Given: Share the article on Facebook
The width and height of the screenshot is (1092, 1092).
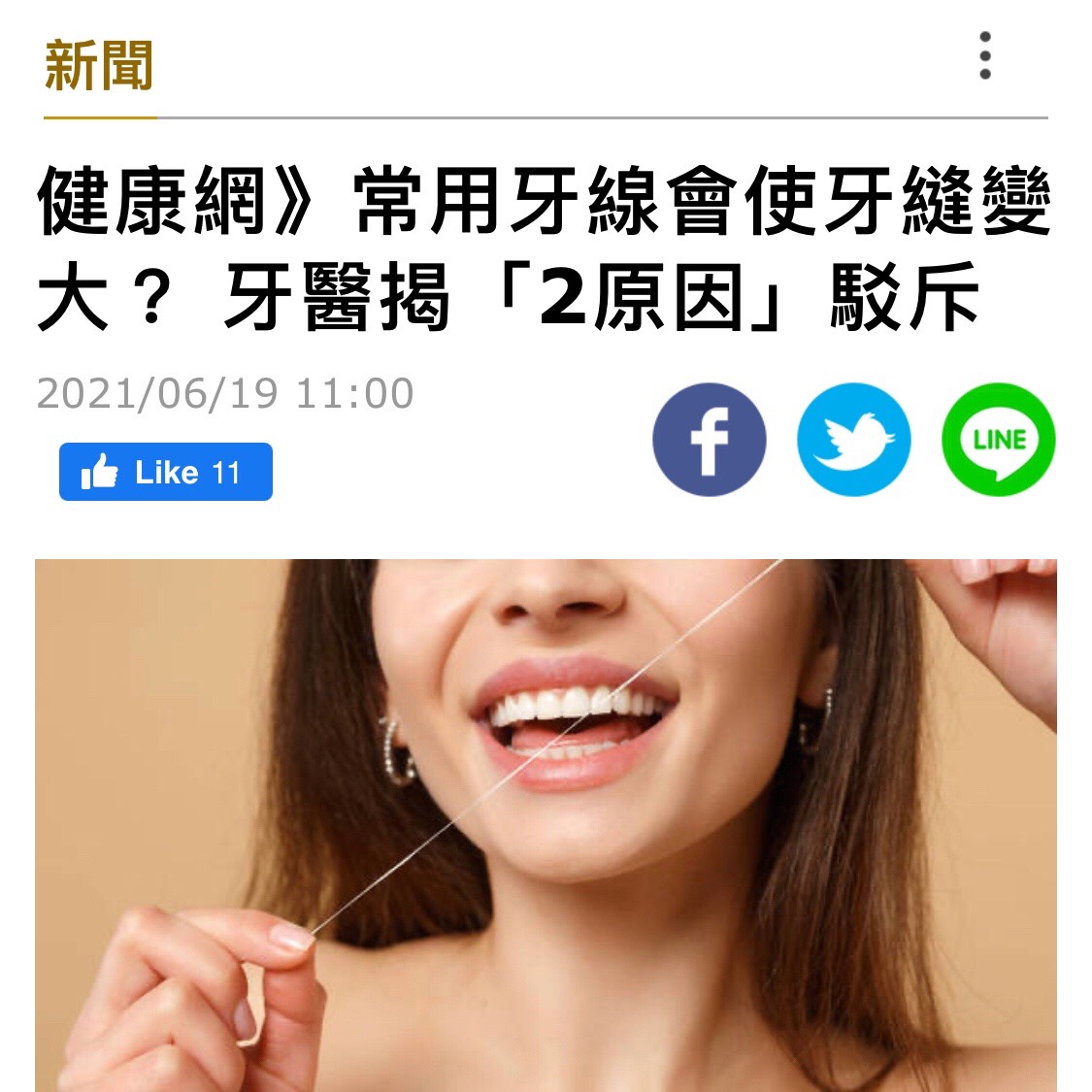Looking at the screenshot, I should (x=709, y=440).
